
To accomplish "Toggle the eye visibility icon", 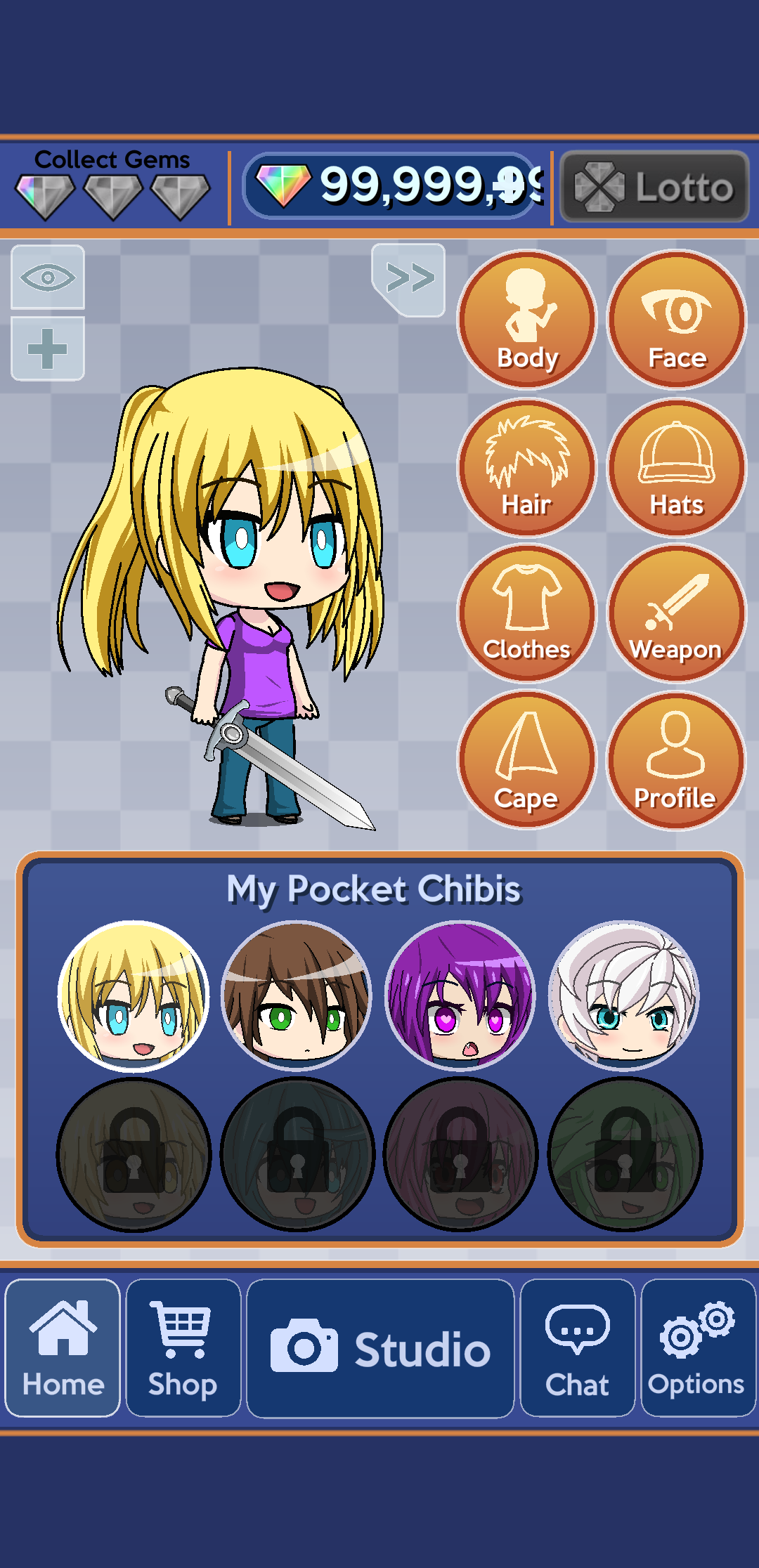I will [x=48, y=277].
